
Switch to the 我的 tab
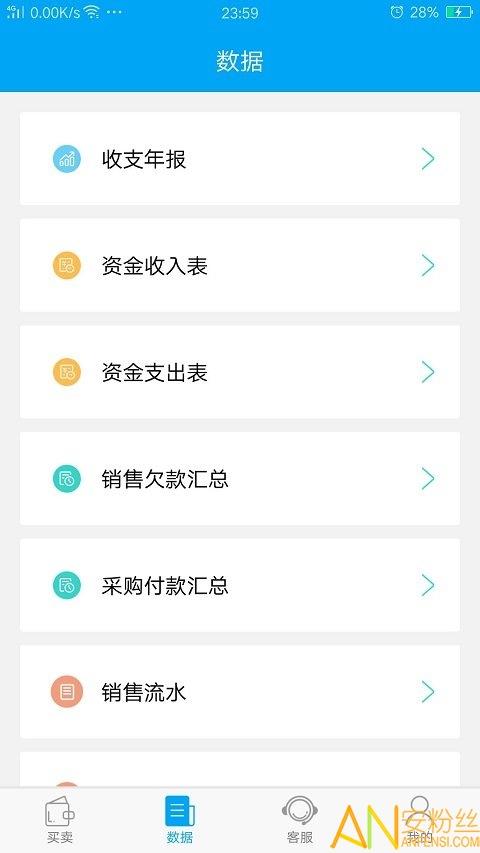(420, 820)
